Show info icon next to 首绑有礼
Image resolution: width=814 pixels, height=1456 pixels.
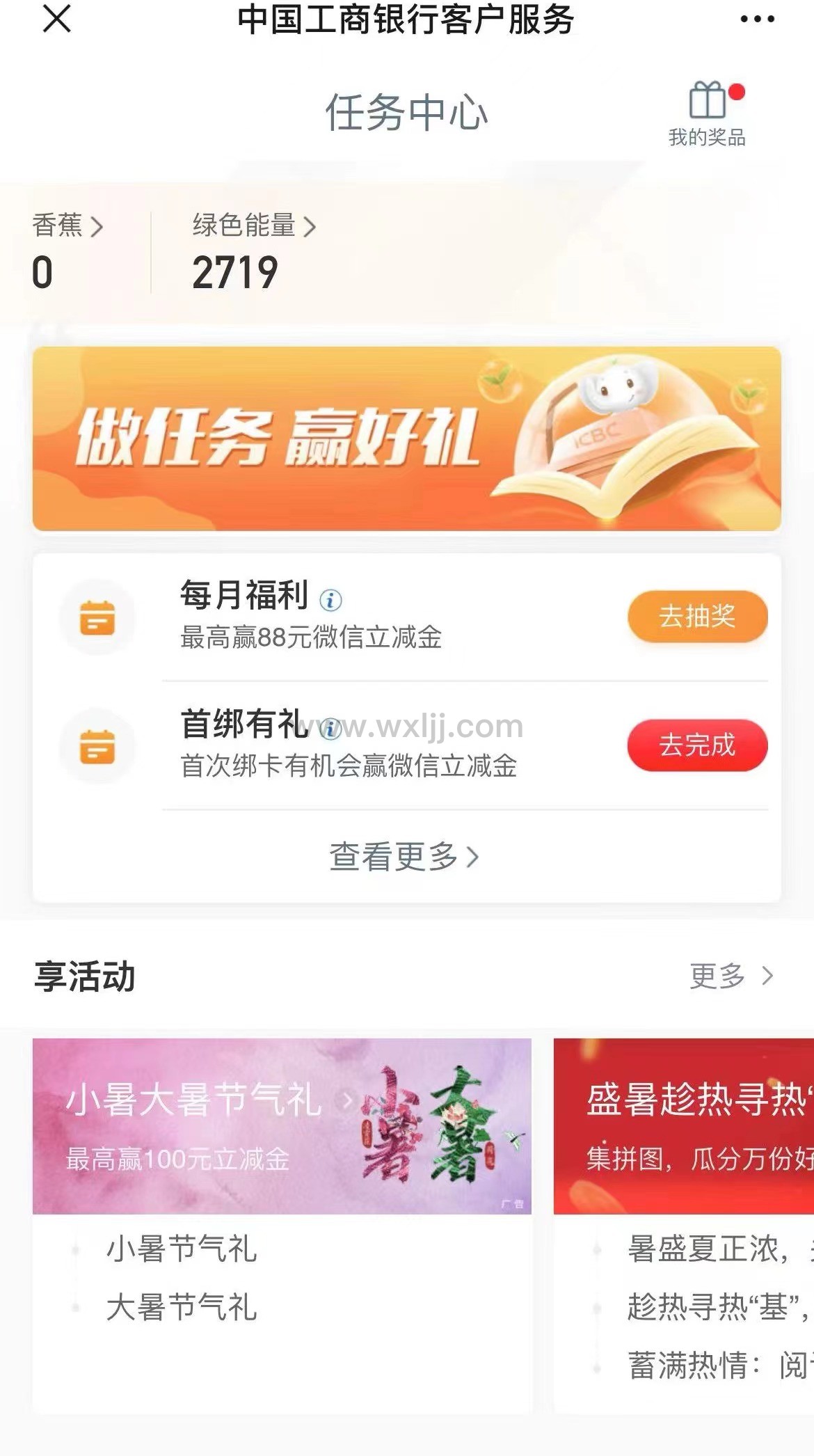[330, 728]
